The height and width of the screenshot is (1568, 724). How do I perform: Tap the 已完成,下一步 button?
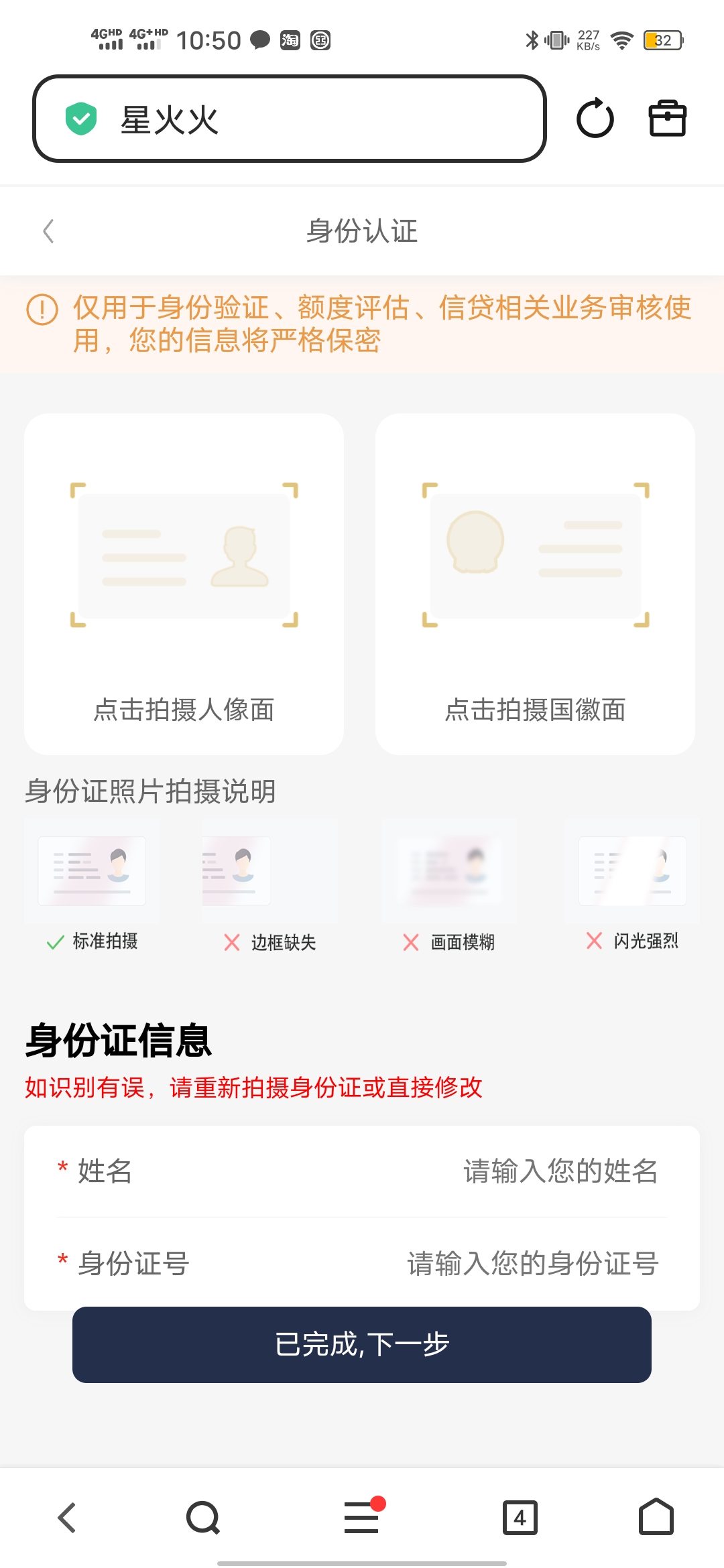pos(362,1345)
